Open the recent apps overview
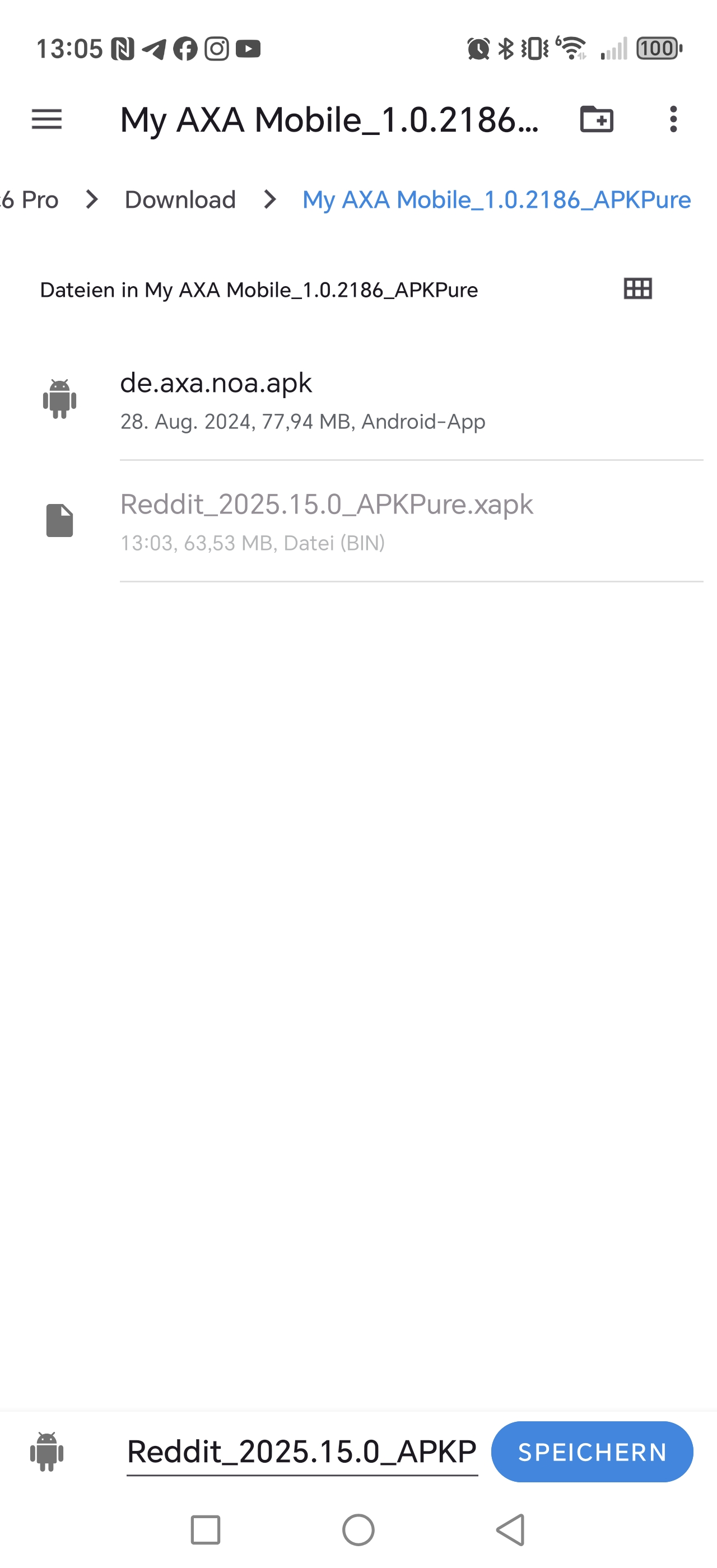 click(206, 1530)
